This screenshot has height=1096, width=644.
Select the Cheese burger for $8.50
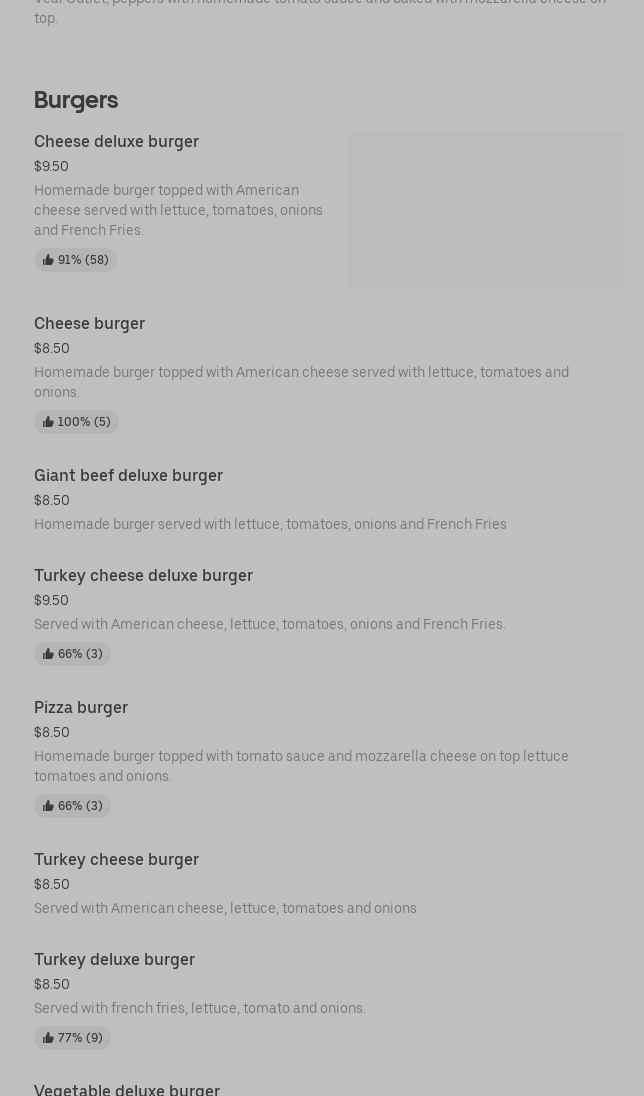(90, 324)
